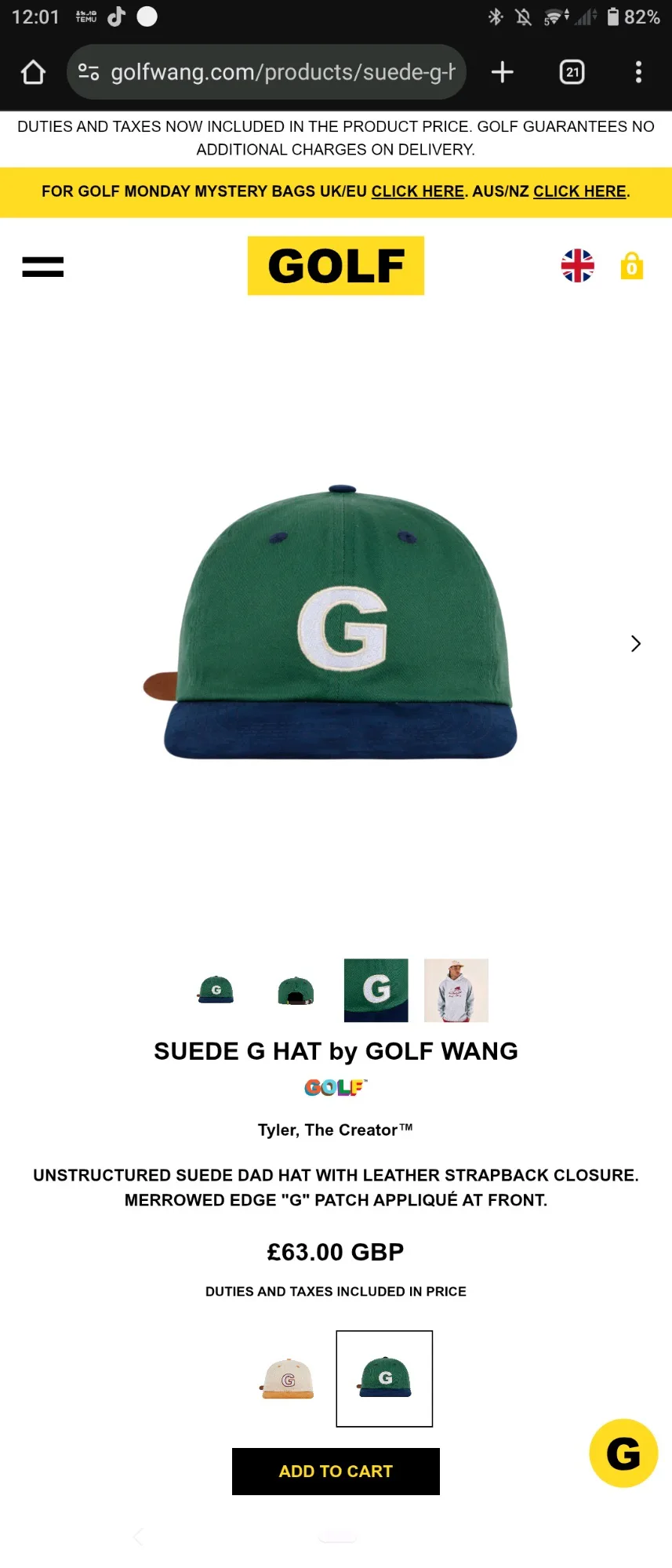Image resolution: width=672 pixels, height=1568 pixels.
Task: View the close-up G patch thumbnail
Action: [x=376, y=990]
